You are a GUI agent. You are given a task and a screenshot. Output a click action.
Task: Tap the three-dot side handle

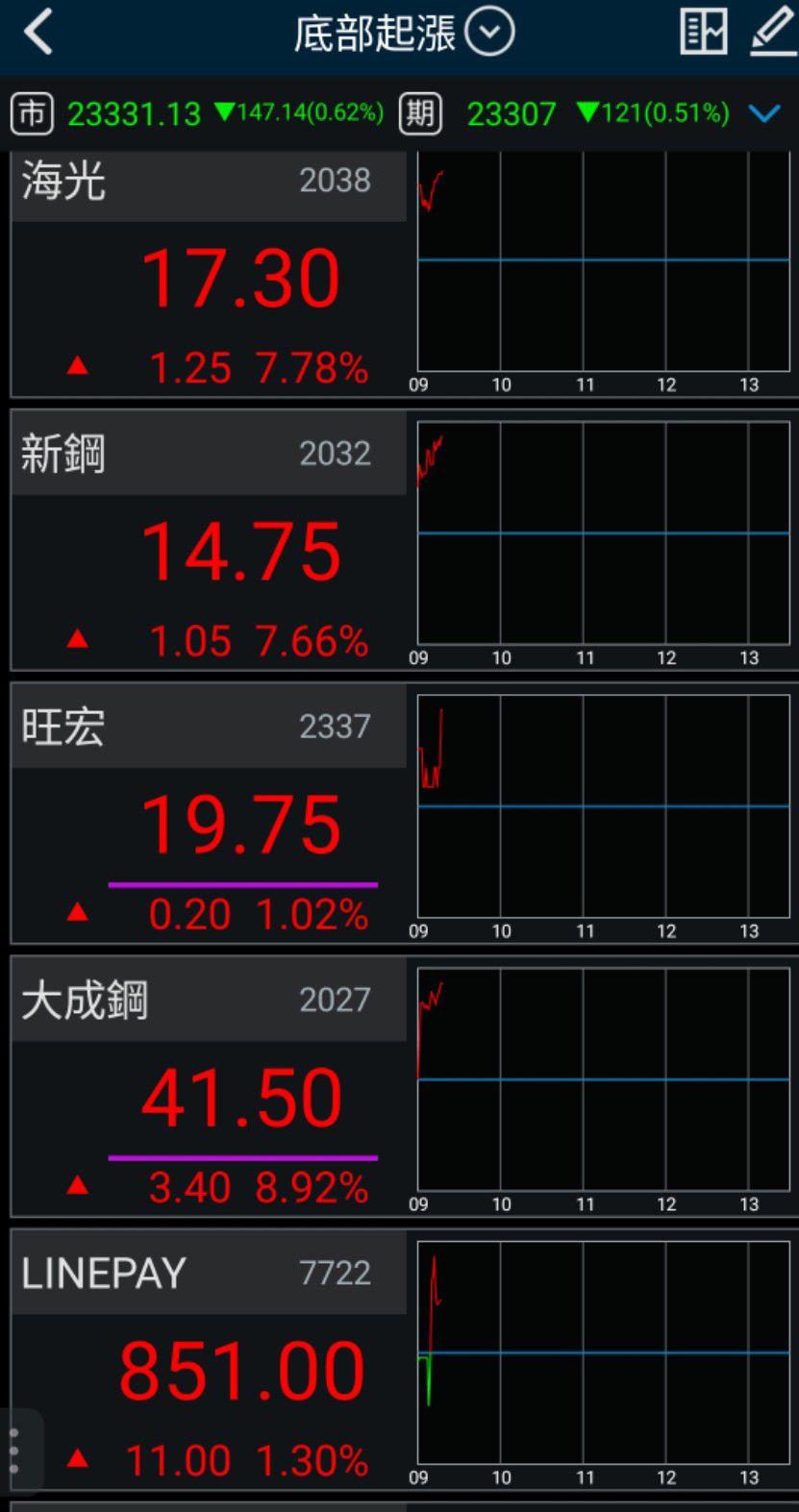(x=14, y=1451)
